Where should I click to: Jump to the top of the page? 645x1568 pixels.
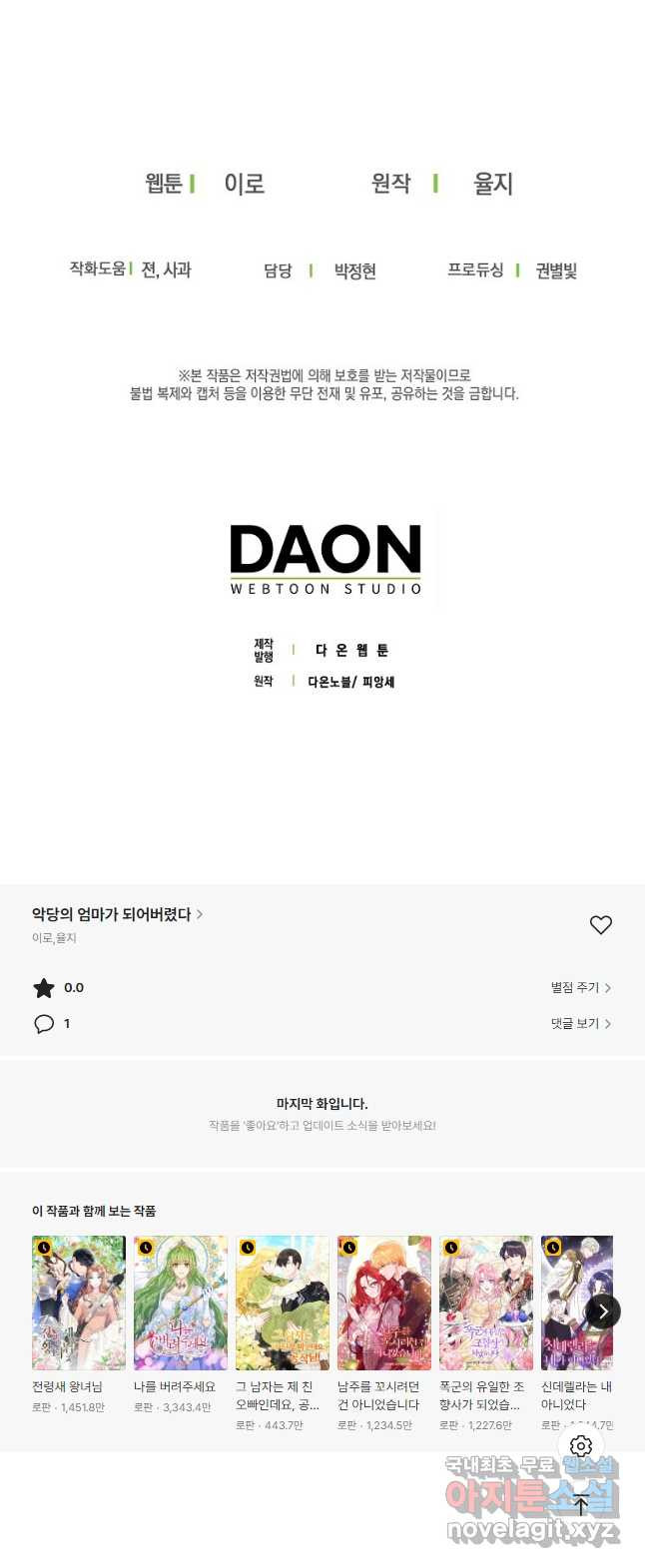[581, 1505]
